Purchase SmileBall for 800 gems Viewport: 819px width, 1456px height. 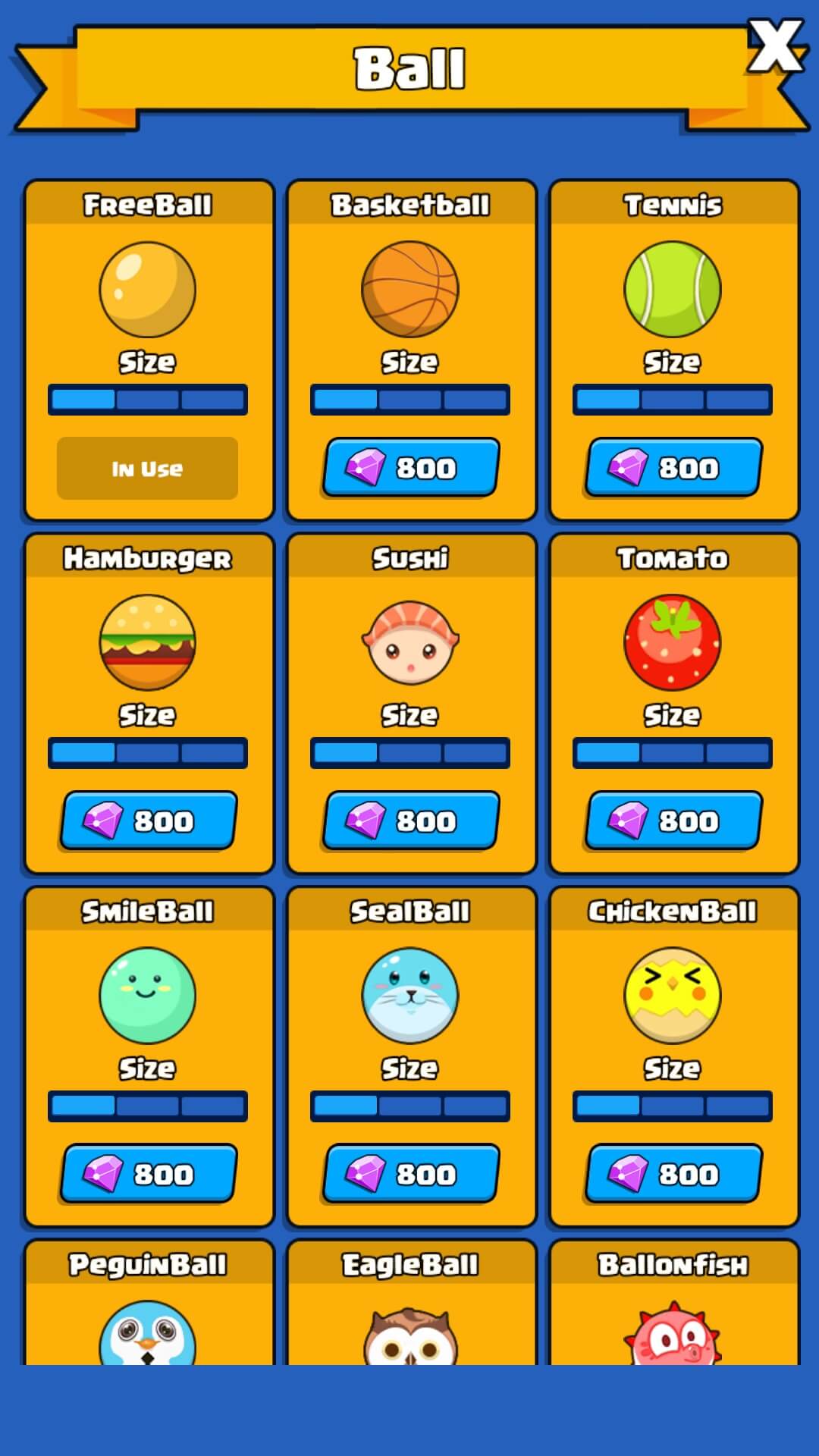[148, 1174]
